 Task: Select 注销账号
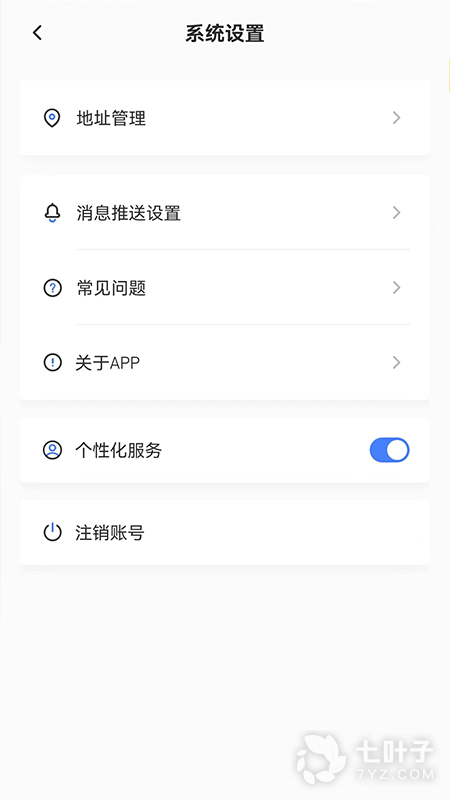224,532
